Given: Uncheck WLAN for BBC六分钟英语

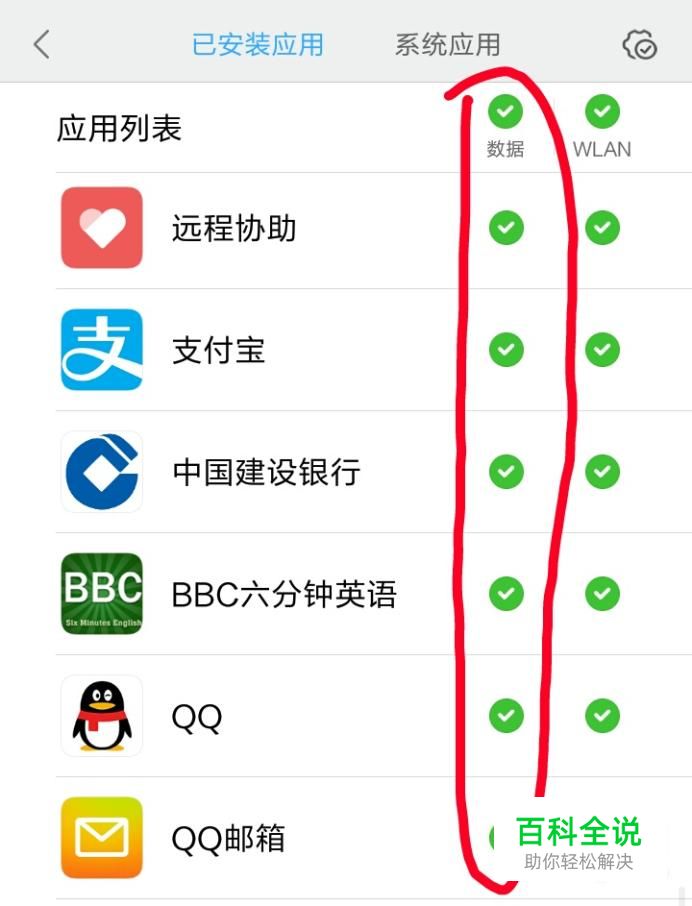Looking at the screenshot, I should pyautogui.click(x=602, y=593).
